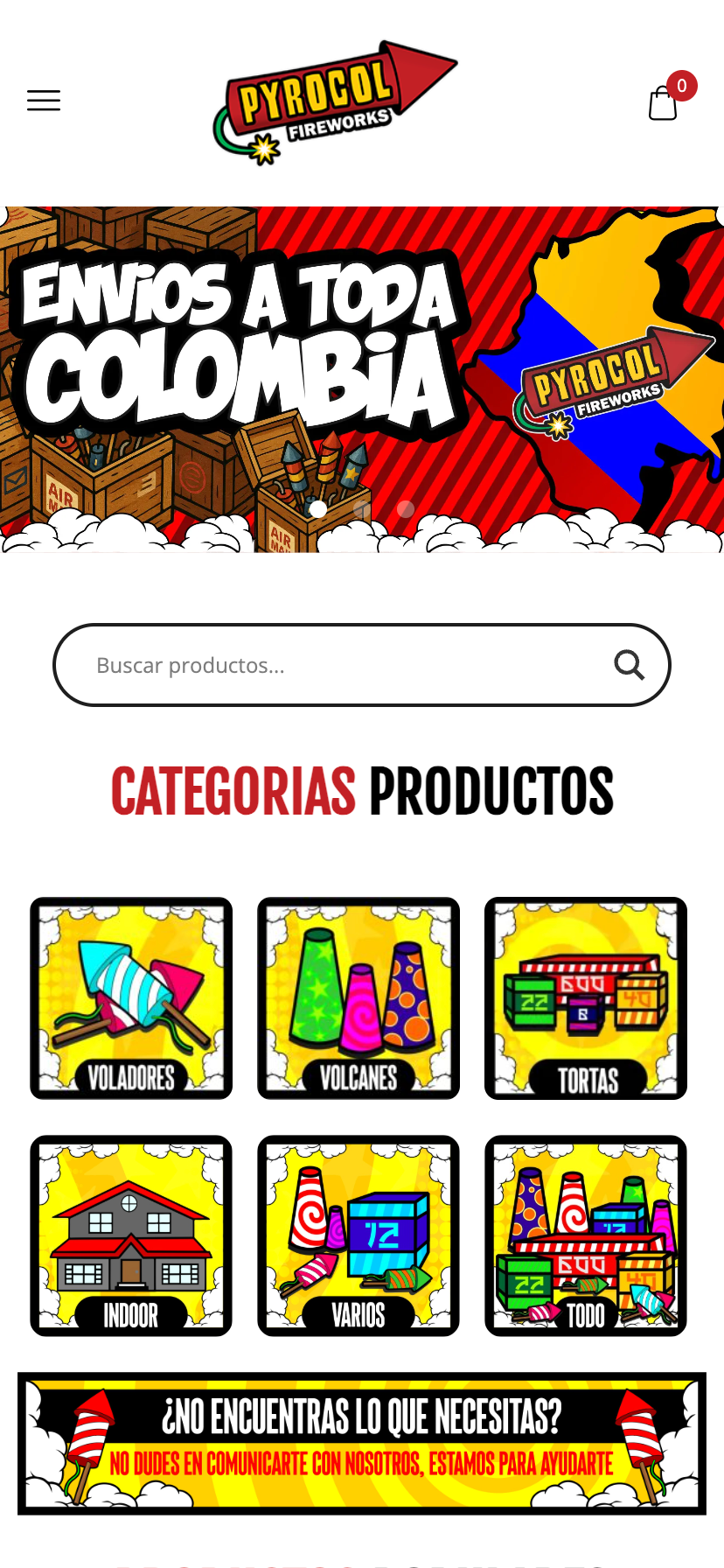Open the Voladores category
This screenshot has width=724, height=1568.
131,998
